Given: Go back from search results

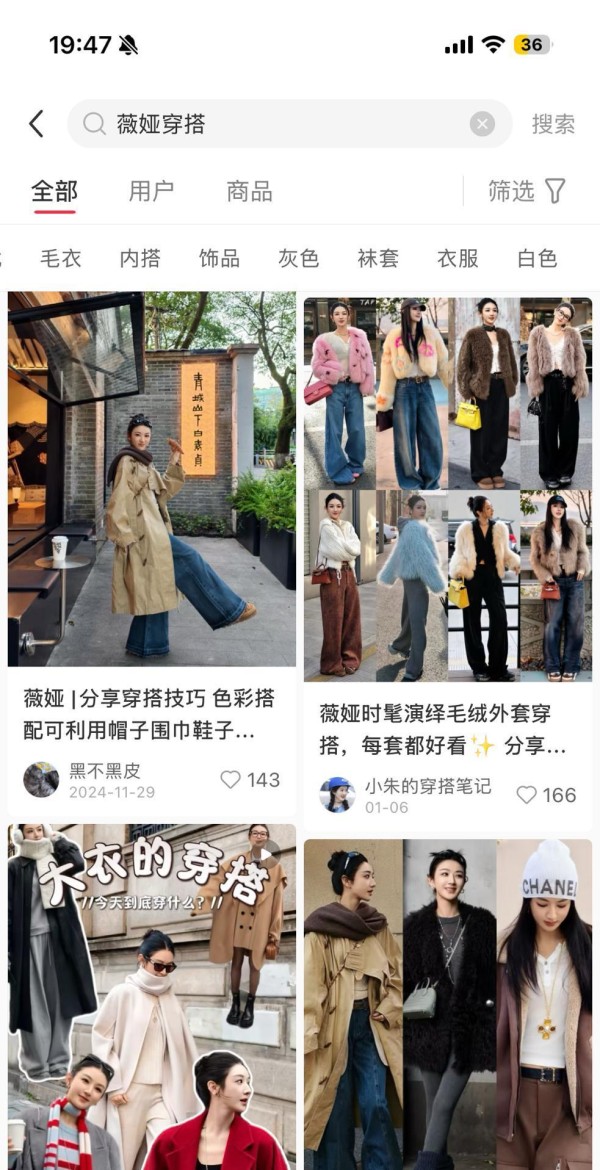Looking at the screenshot, I should coord(36,124).
